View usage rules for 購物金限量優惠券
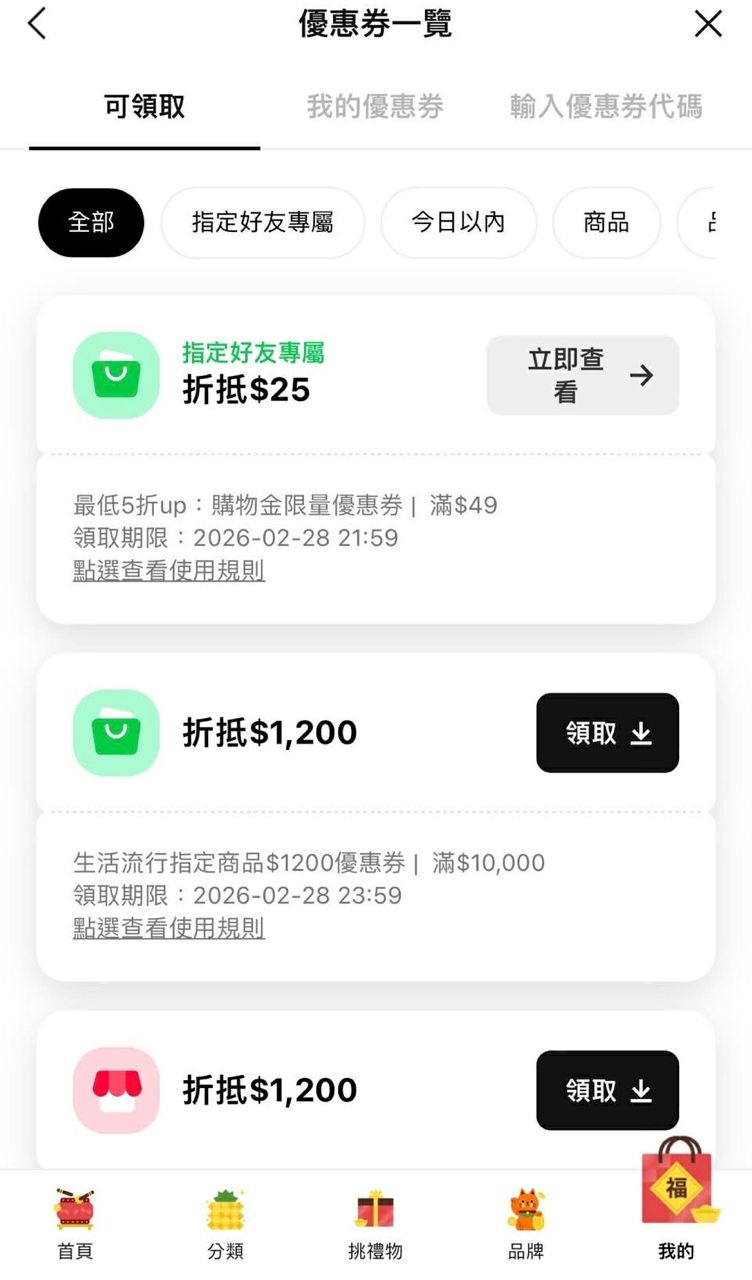Image resolution: width=752 pixels, height=1280 pixels. coord(169,571)
